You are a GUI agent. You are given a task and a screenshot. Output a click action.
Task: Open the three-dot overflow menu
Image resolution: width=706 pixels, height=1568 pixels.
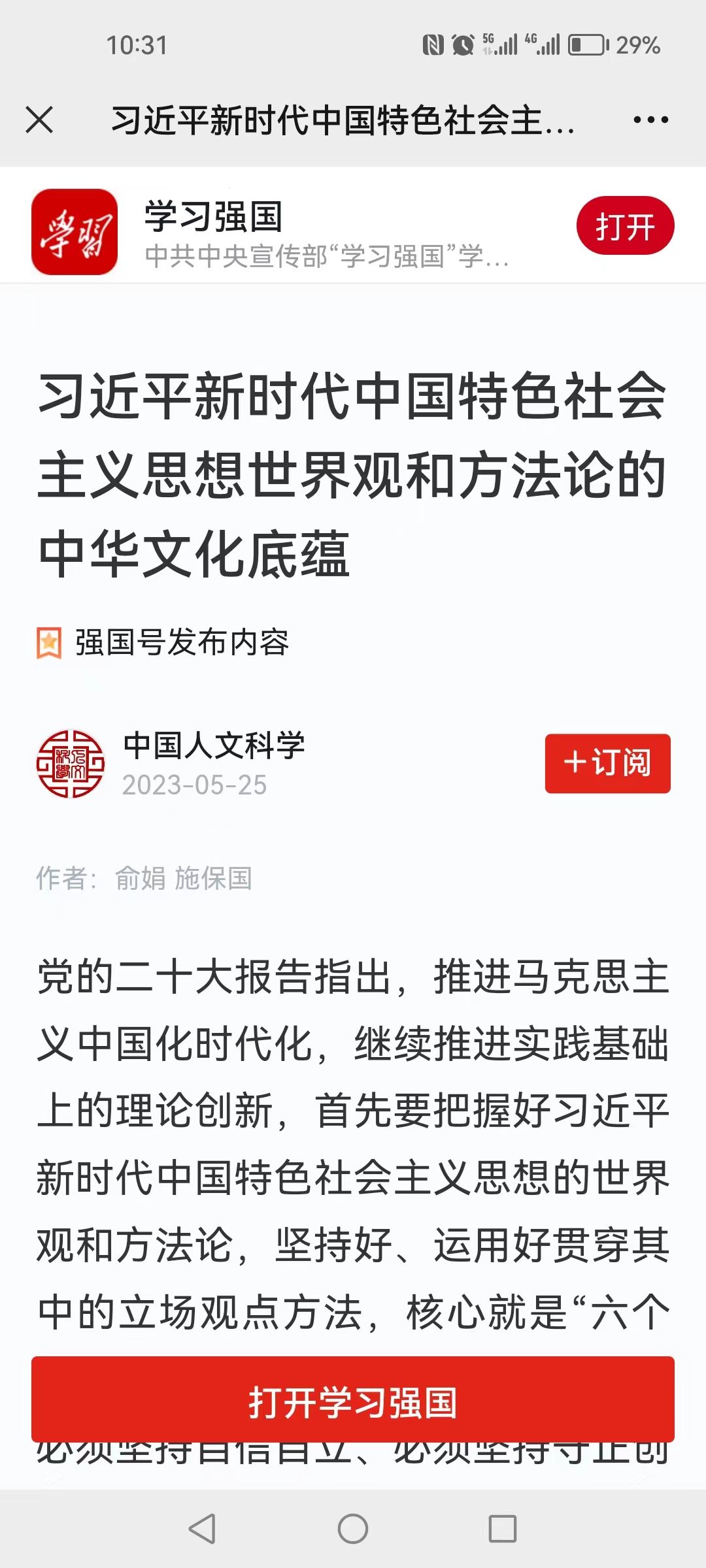[650, 120]
